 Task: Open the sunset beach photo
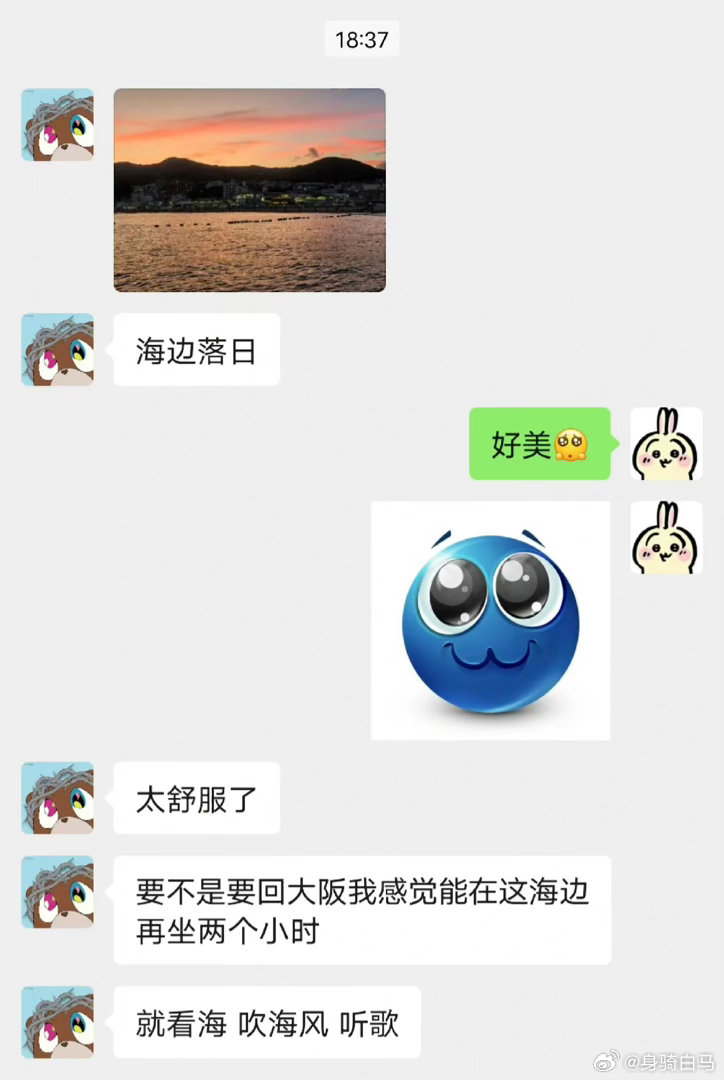point(248,190)
